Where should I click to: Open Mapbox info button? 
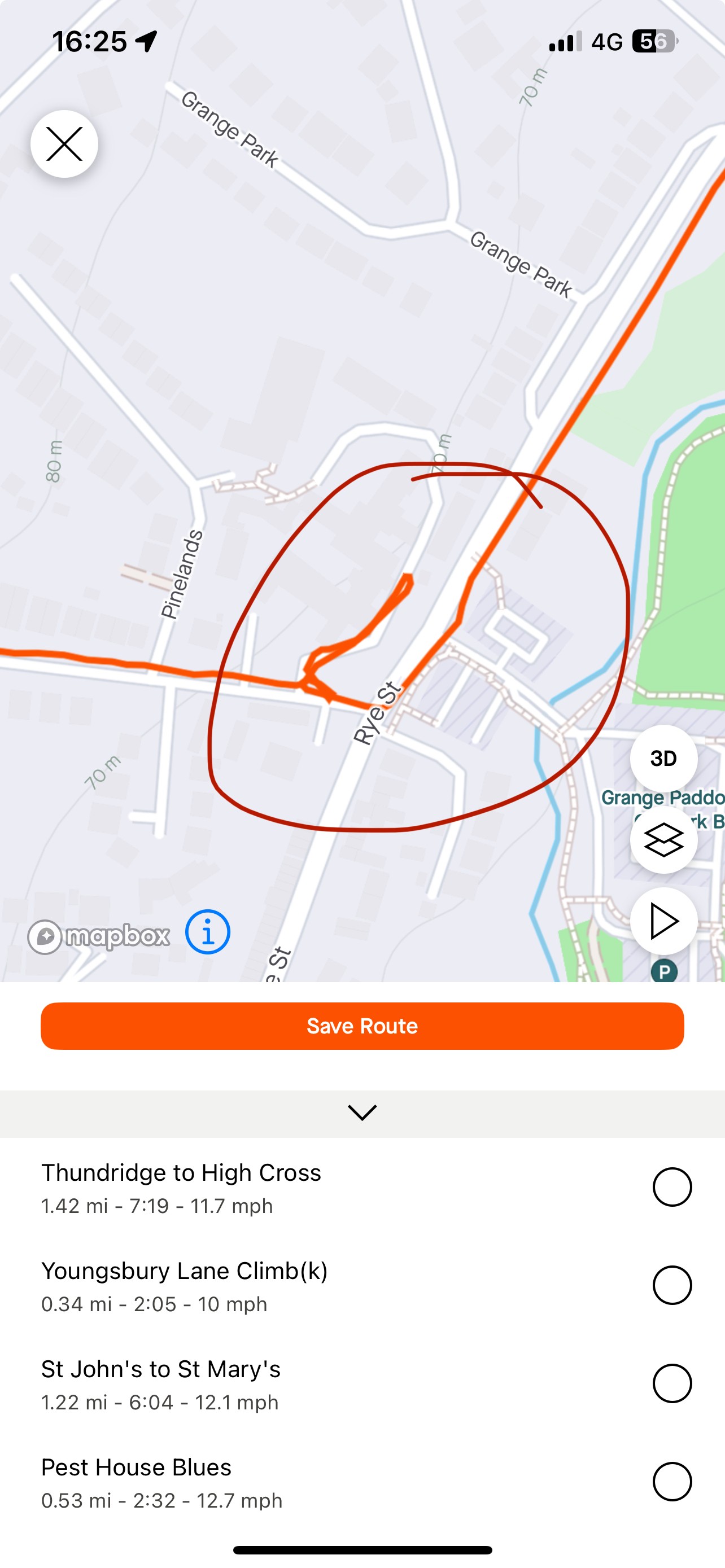pos(208,932)
